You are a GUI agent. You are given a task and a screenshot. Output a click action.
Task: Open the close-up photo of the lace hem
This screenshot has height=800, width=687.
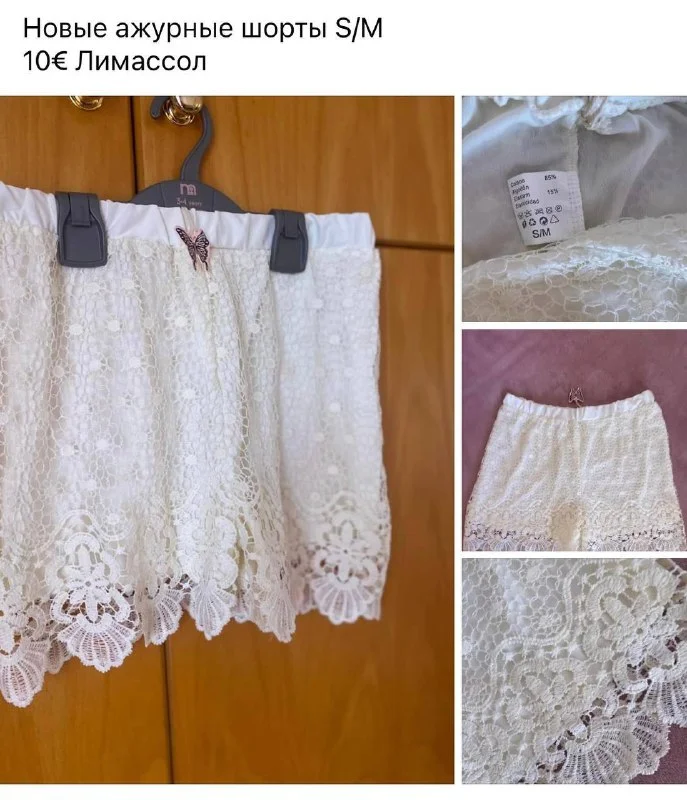pos(573,670)
